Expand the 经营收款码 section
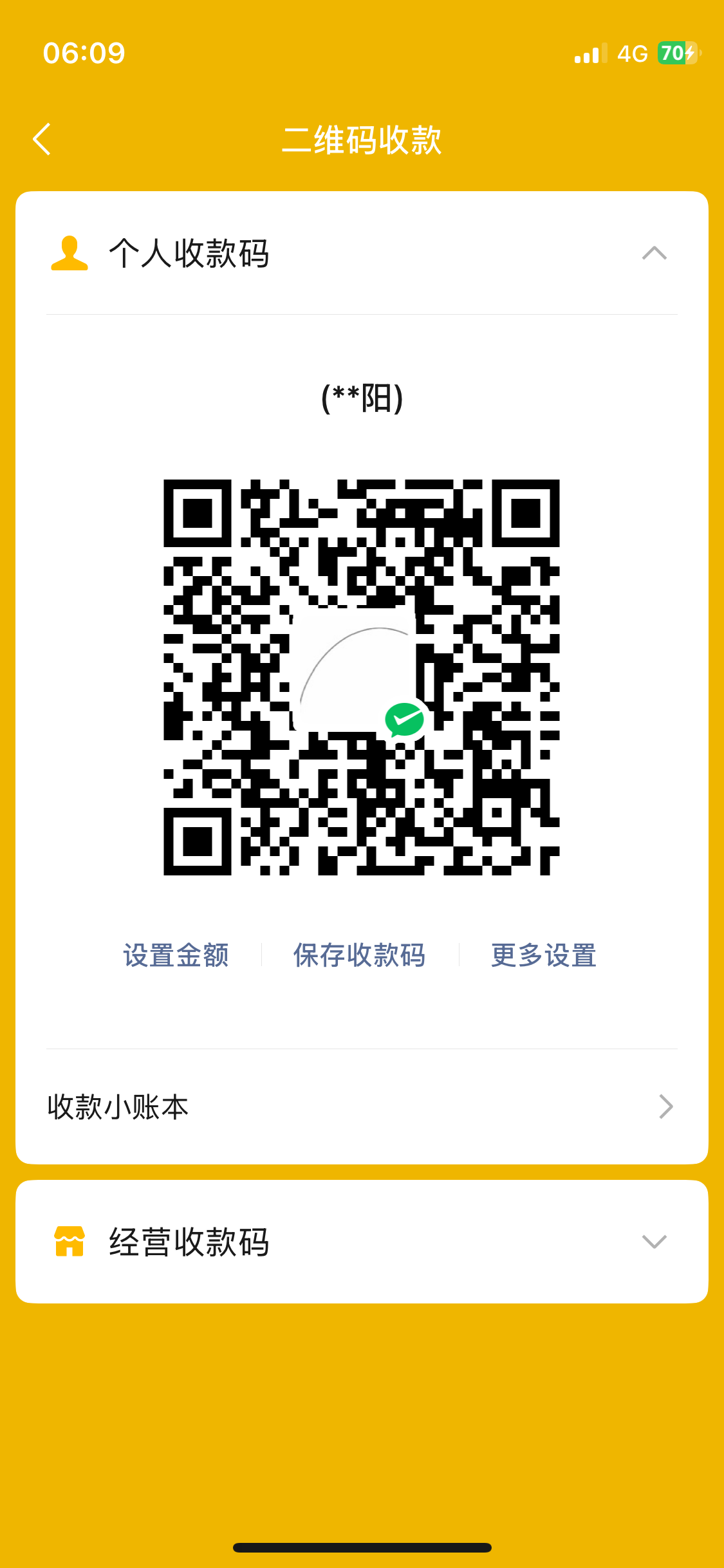The image size is (724, 1568). tap(654, 1242)
